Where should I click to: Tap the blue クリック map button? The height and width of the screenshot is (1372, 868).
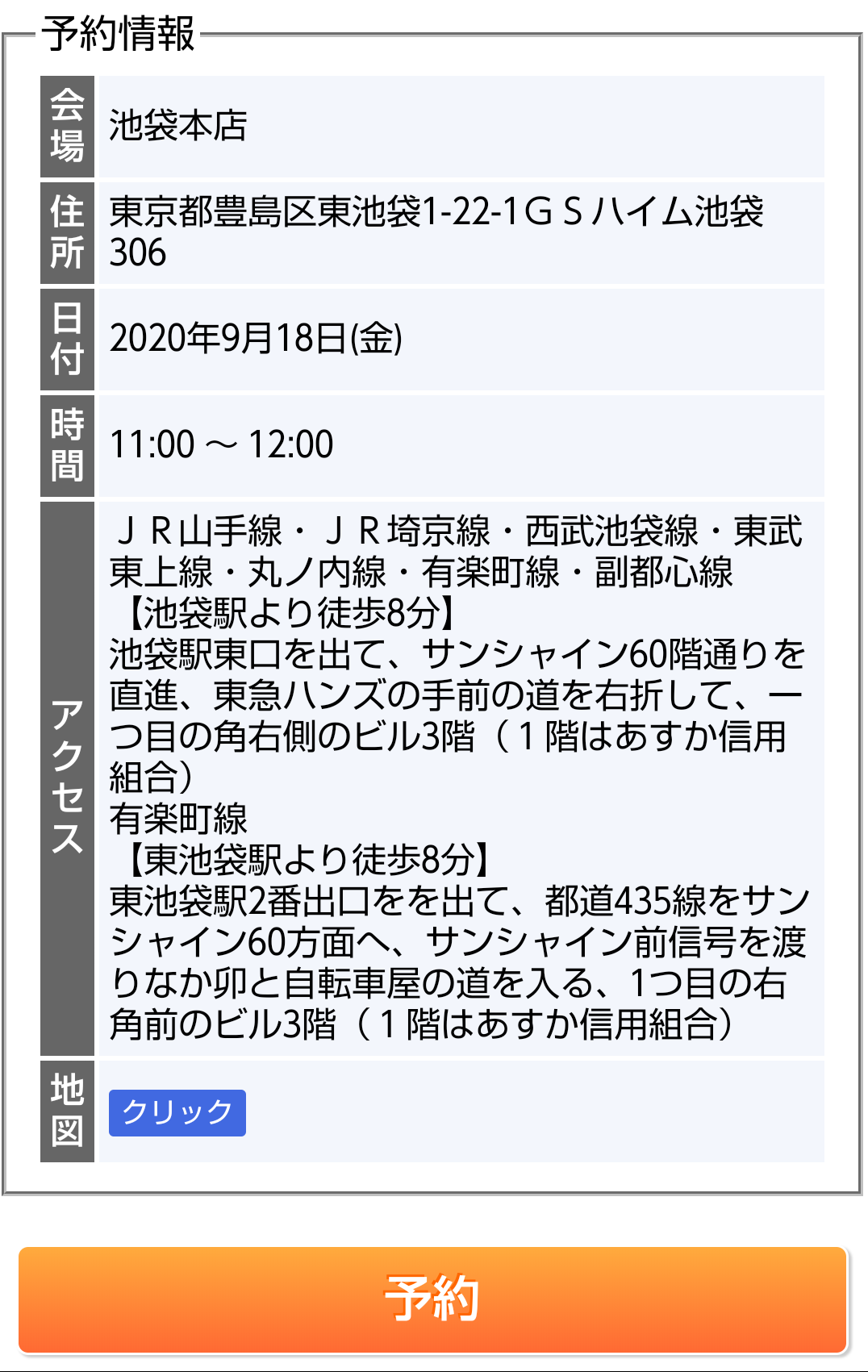(x=177, y=1112)
